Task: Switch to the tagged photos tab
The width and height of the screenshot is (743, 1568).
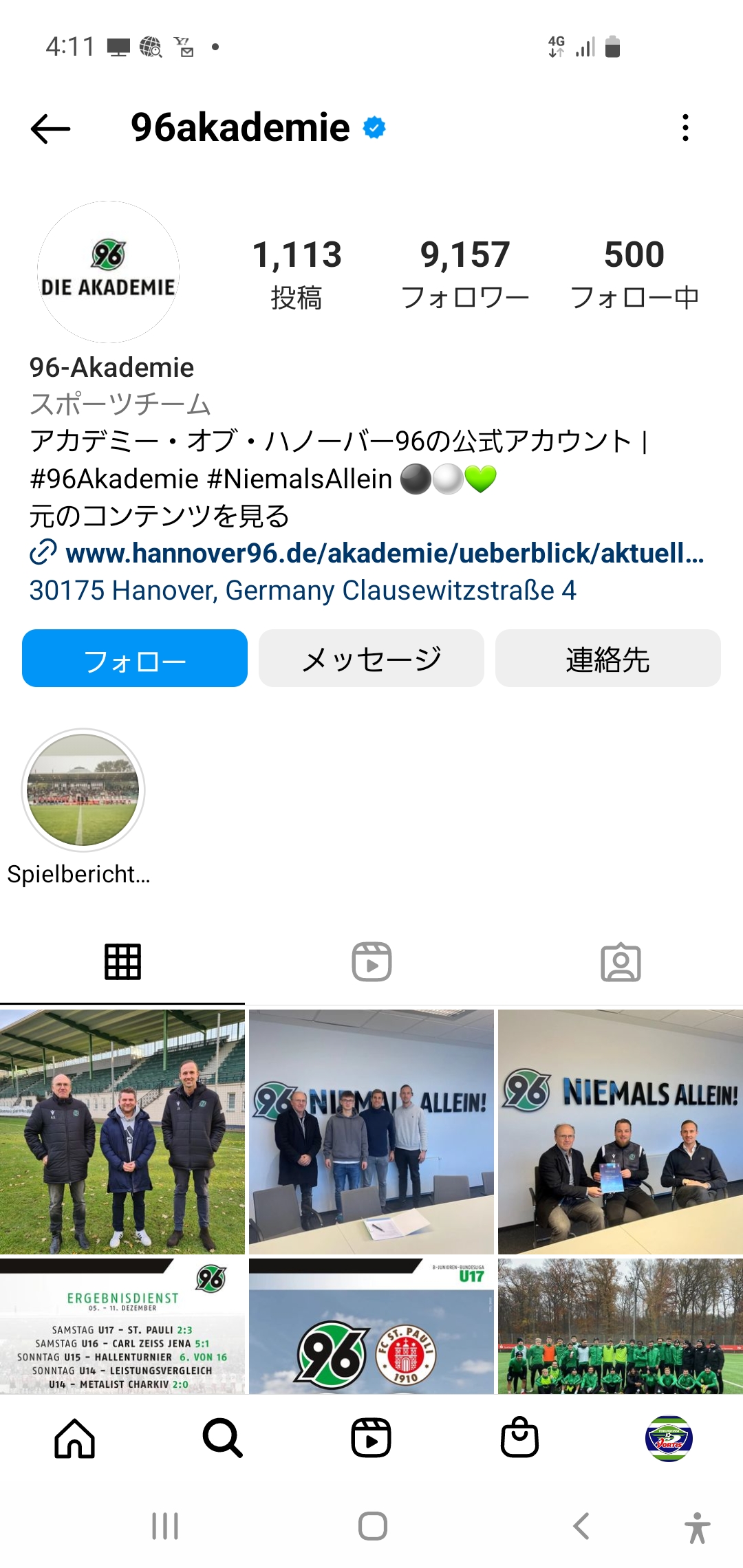Action: [x=621, y=961]
